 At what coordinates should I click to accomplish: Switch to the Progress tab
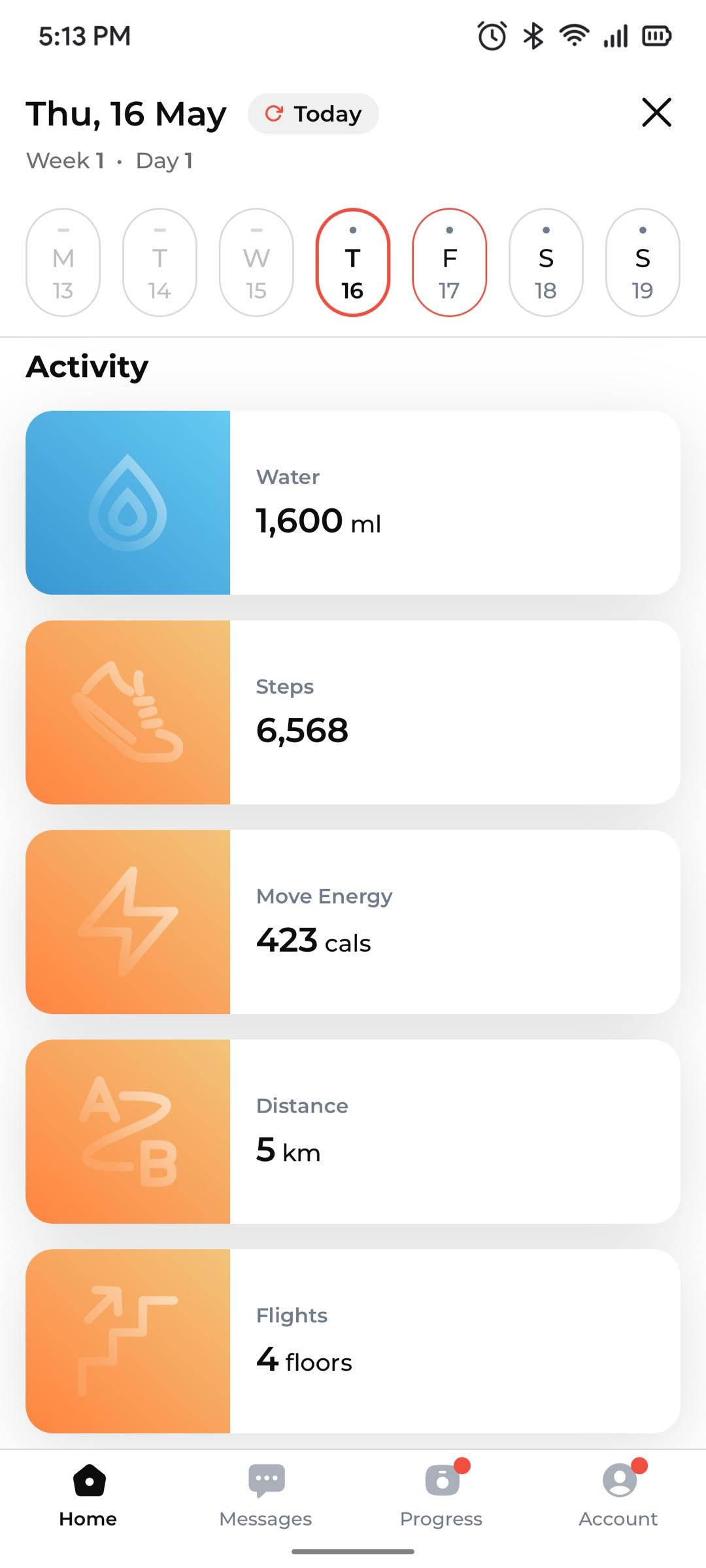tap(441, 1495)
